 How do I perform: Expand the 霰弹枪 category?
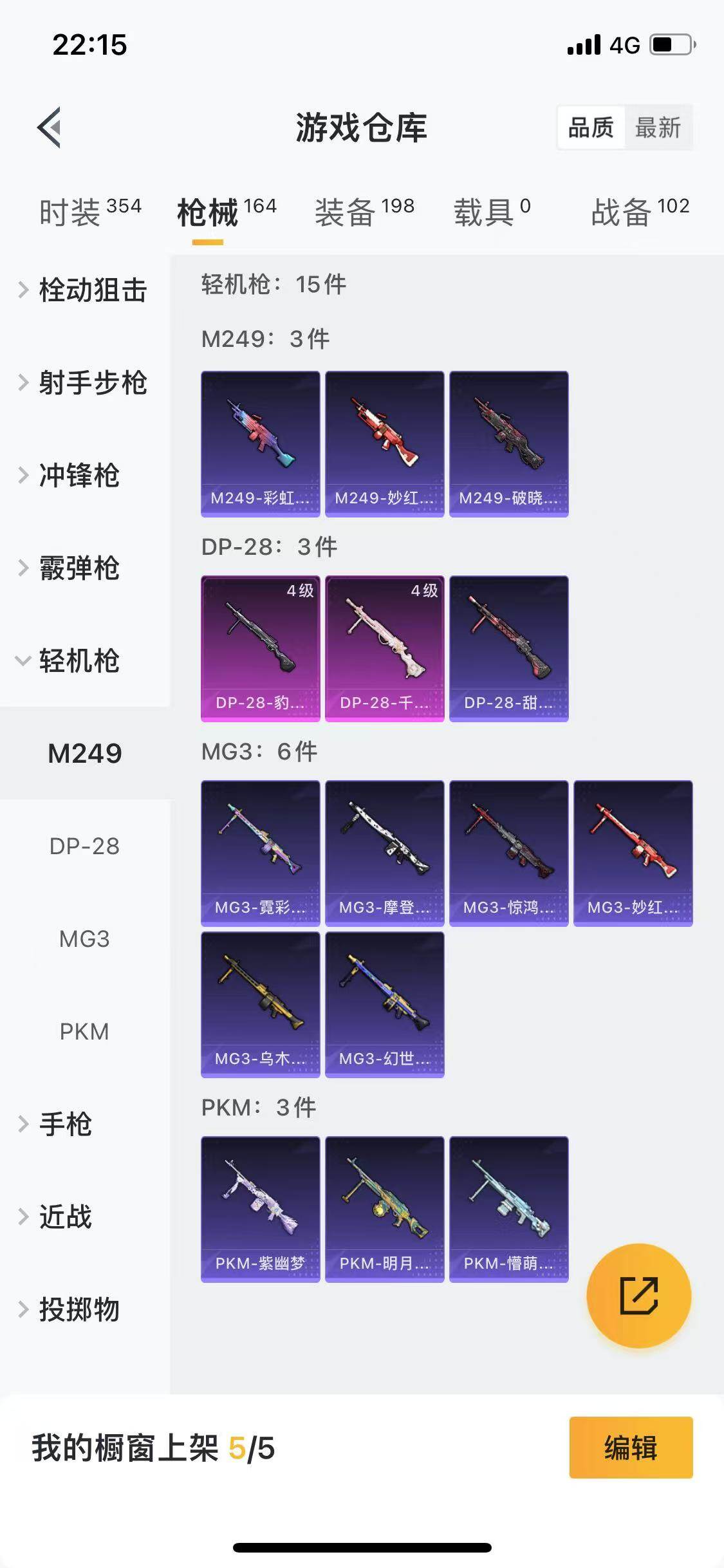click(79, 568)
